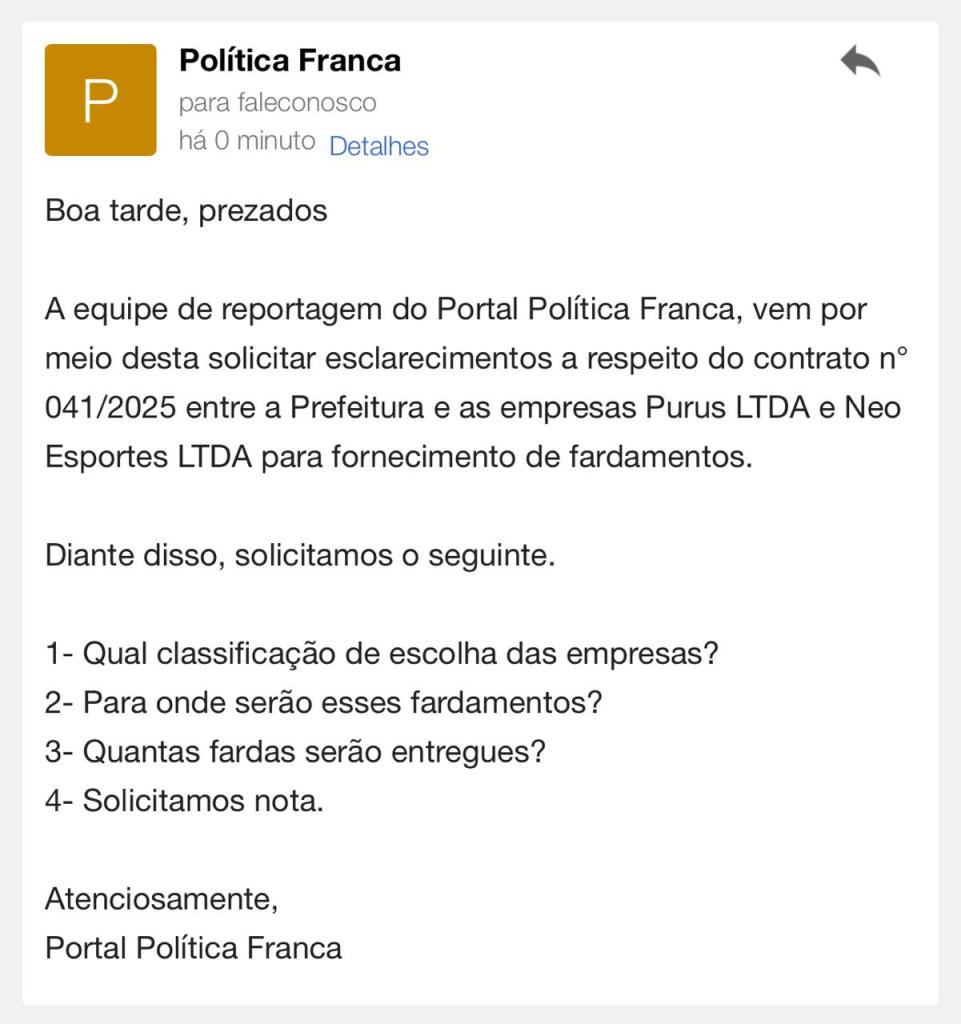Reply to the Política Franca email

pyautogui.click(x=860, y=62)
